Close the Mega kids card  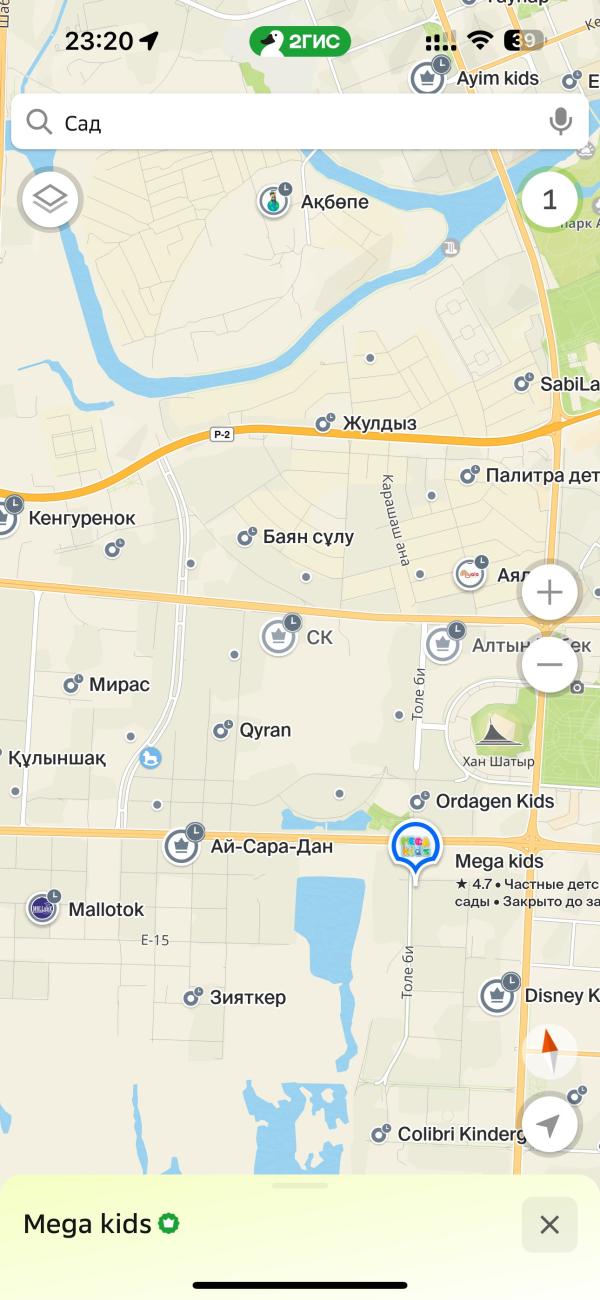click(x=549, y=1224)
